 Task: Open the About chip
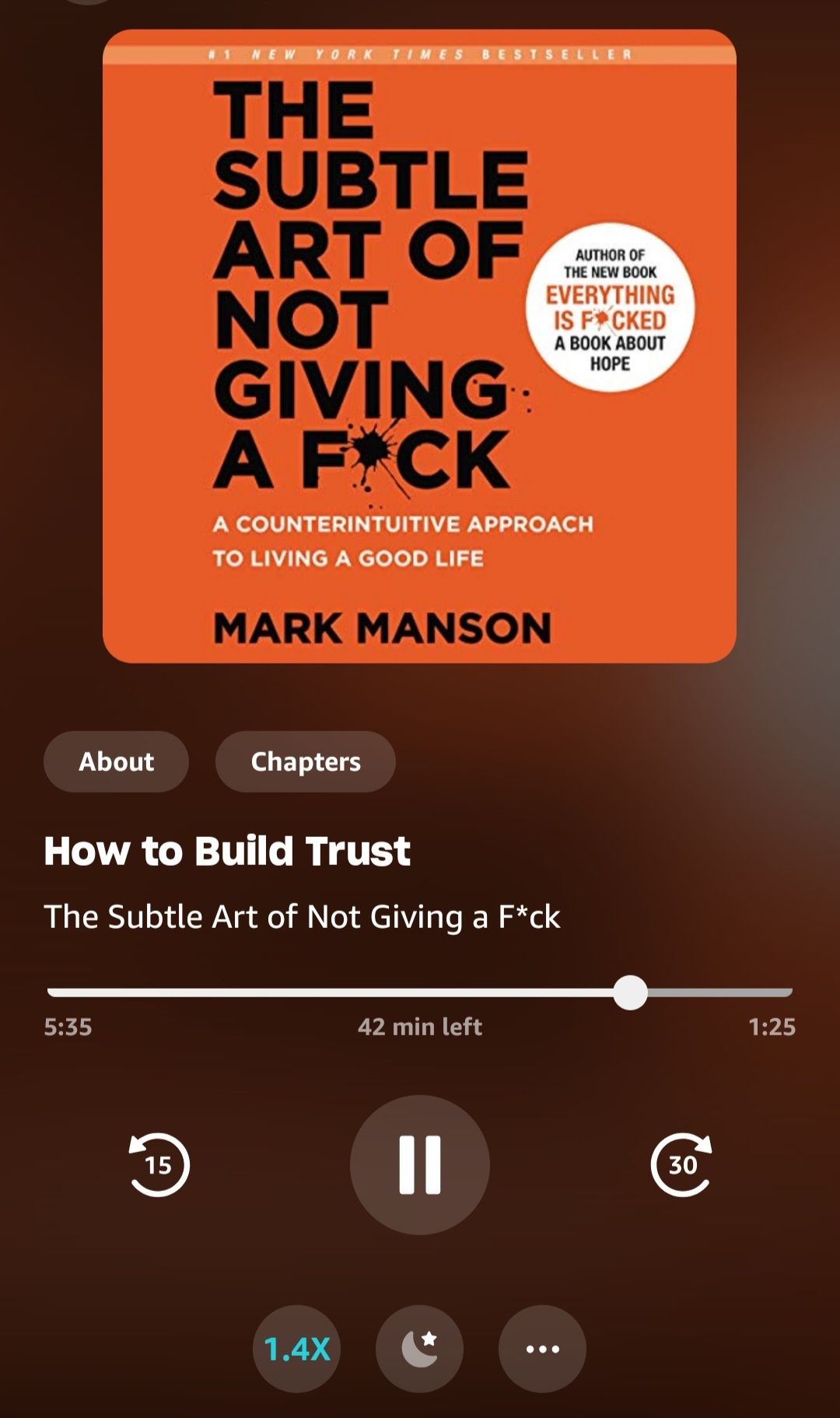click(x=116, y=762)
